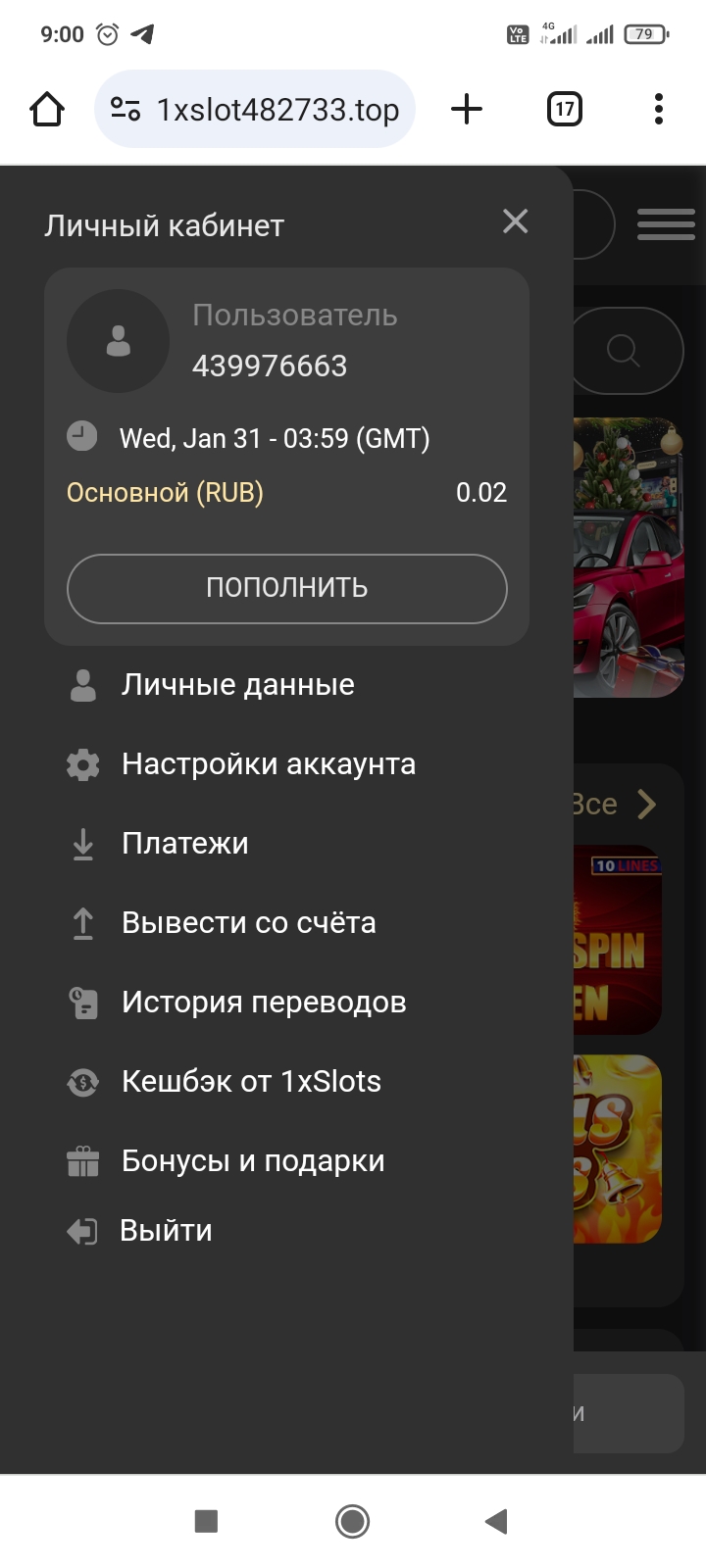Go to the system home screen
The image size is (706, 1568).
[352, 1521]
